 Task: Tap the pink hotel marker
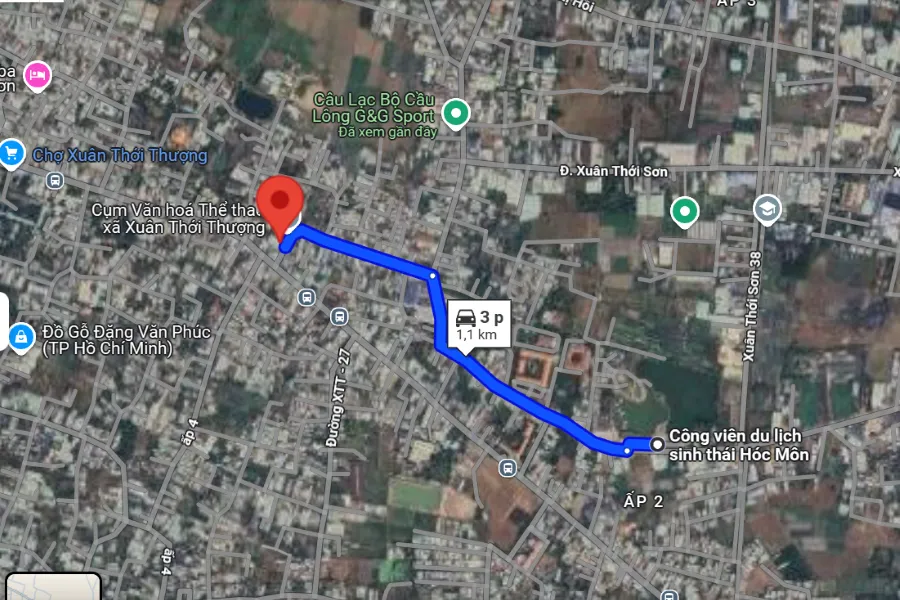tap(37, 75)
